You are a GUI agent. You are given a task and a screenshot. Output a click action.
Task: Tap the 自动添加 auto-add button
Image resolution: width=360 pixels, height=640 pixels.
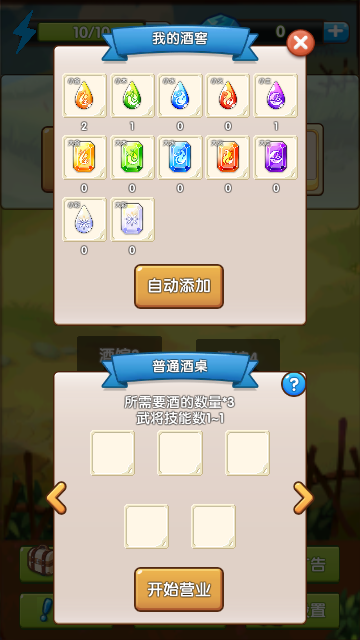(179, 287)
